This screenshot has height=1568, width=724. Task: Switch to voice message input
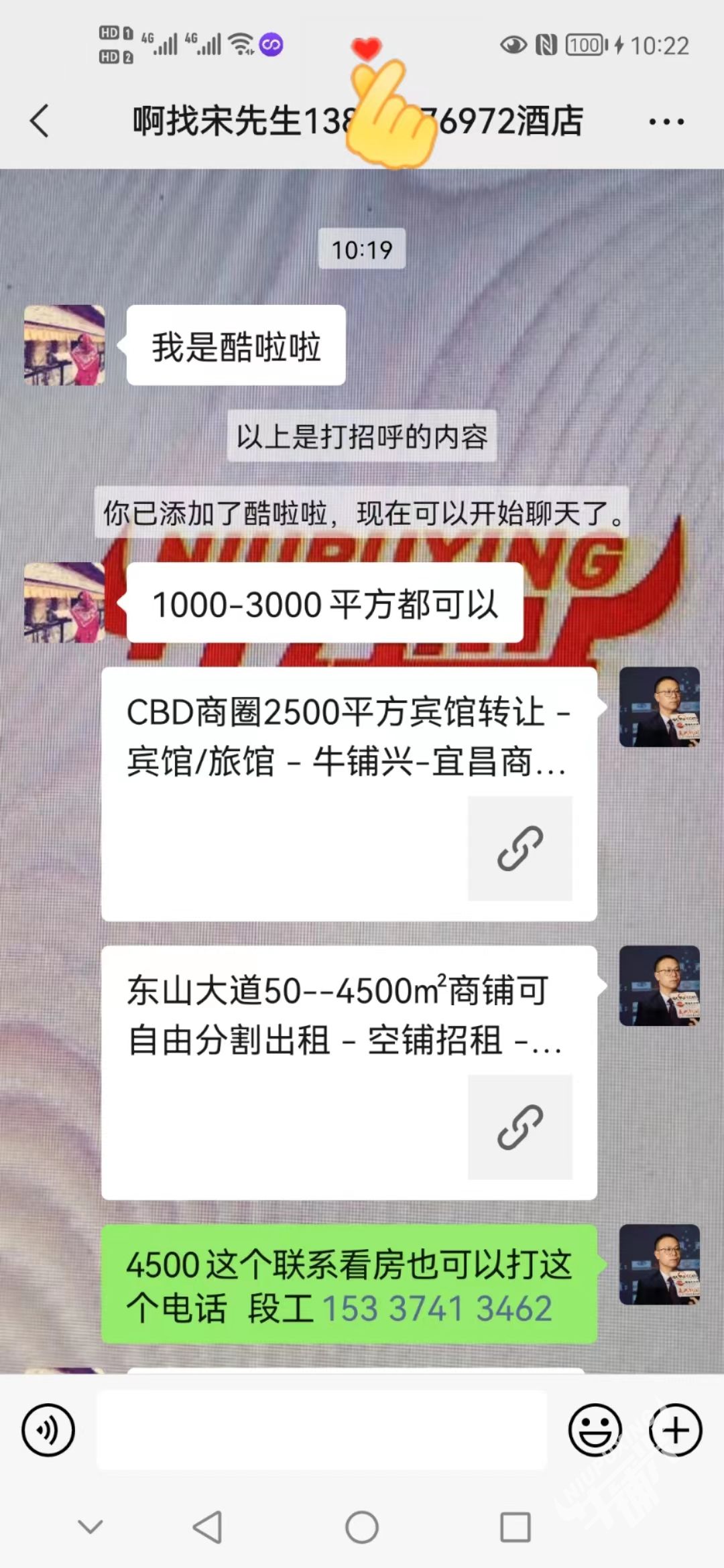48,1429
